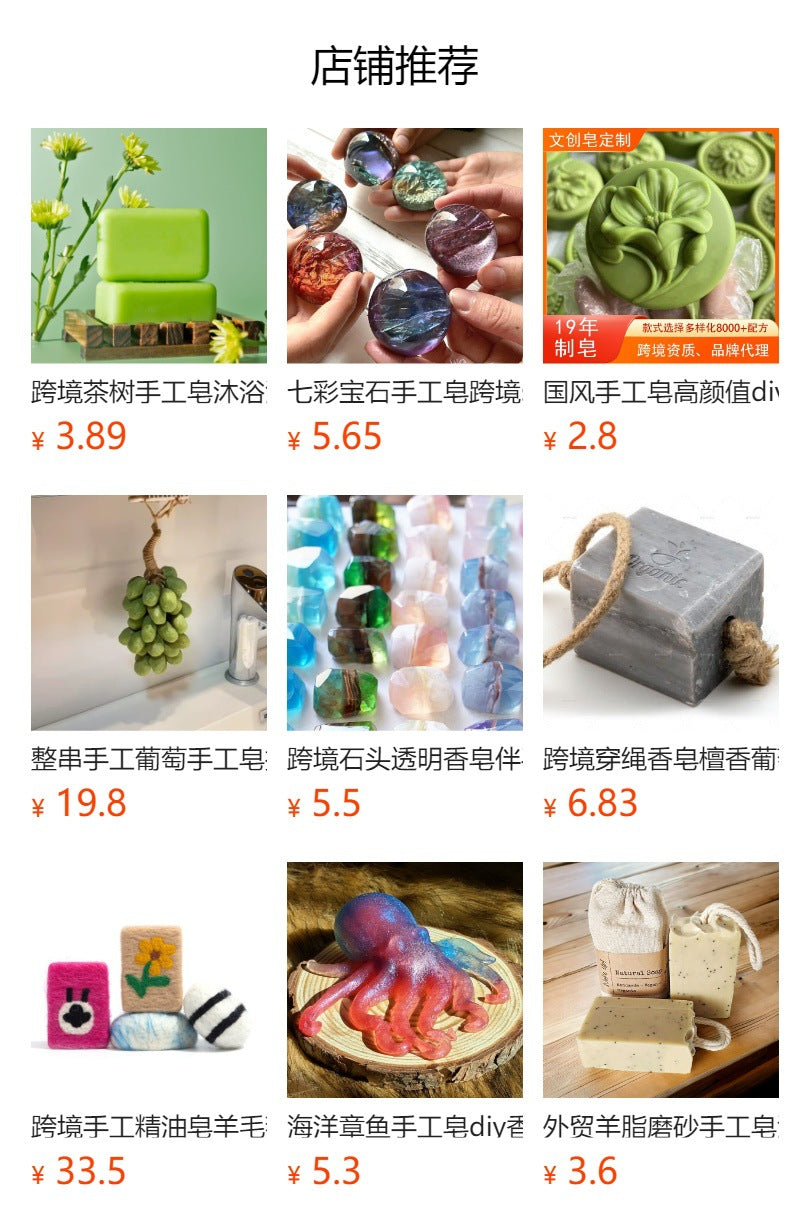Select the 整串手工葡萄手工皂 product

(148, 613)
